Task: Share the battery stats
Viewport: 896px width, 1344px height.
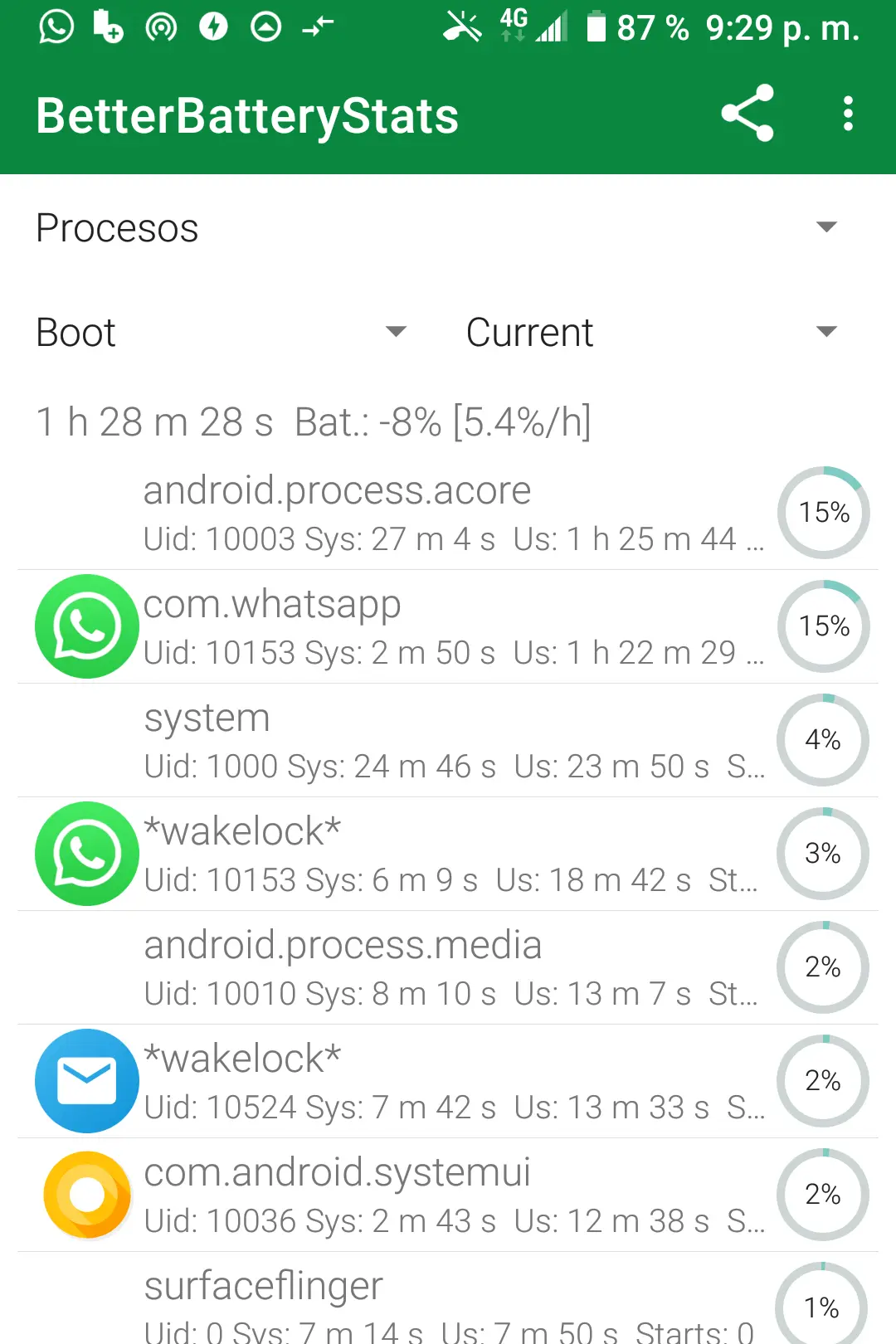Action: click(x=747, y=114)
